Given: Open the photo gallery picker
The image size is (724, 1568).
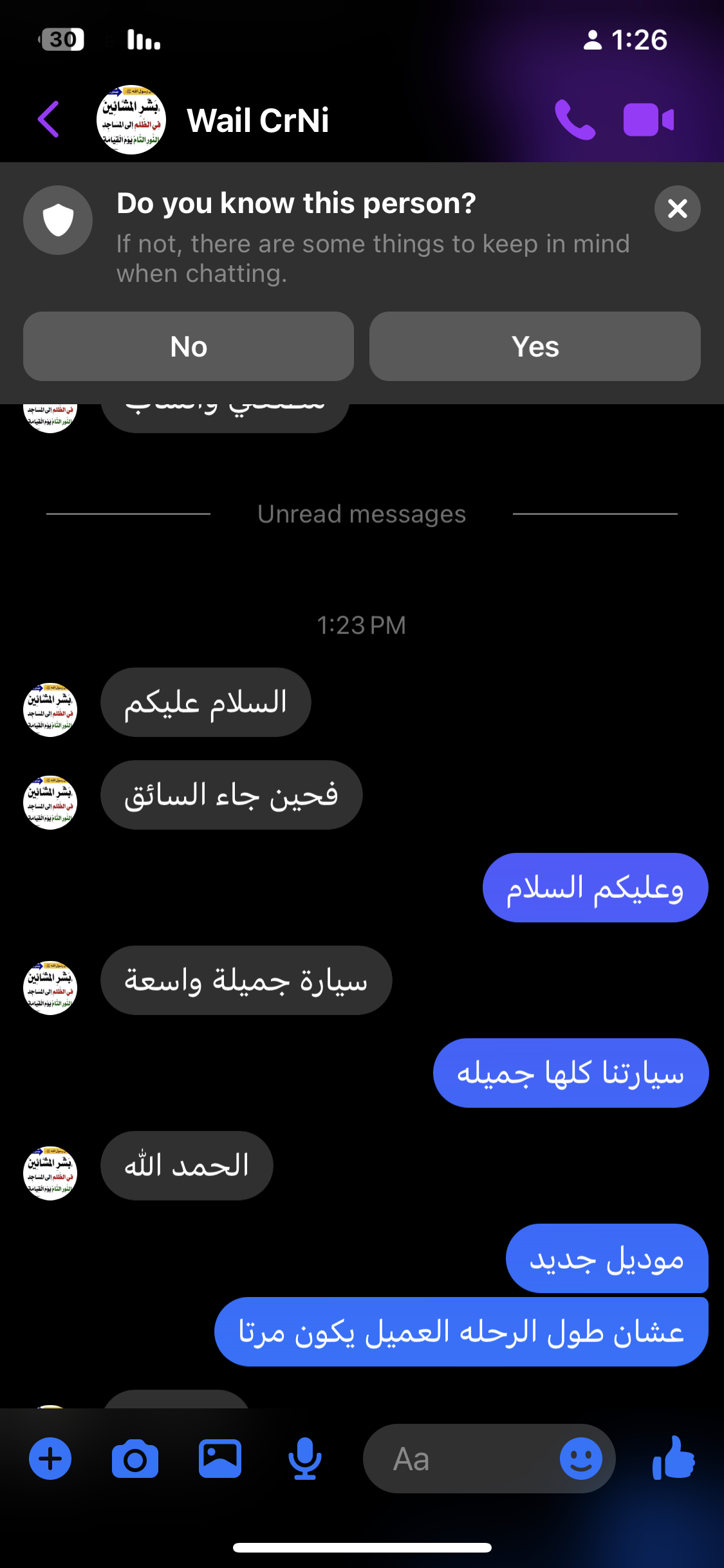Looking at the screenshot, I should tap(220, 1459).
